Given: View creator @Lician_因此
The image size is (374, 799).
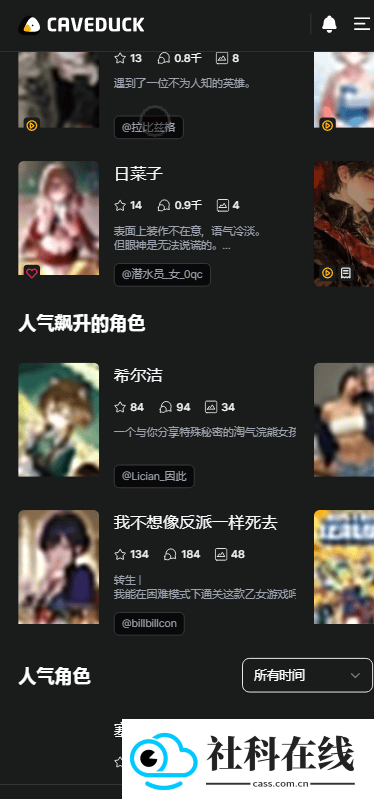Looking at the screenshot, I should coord(154,476).
